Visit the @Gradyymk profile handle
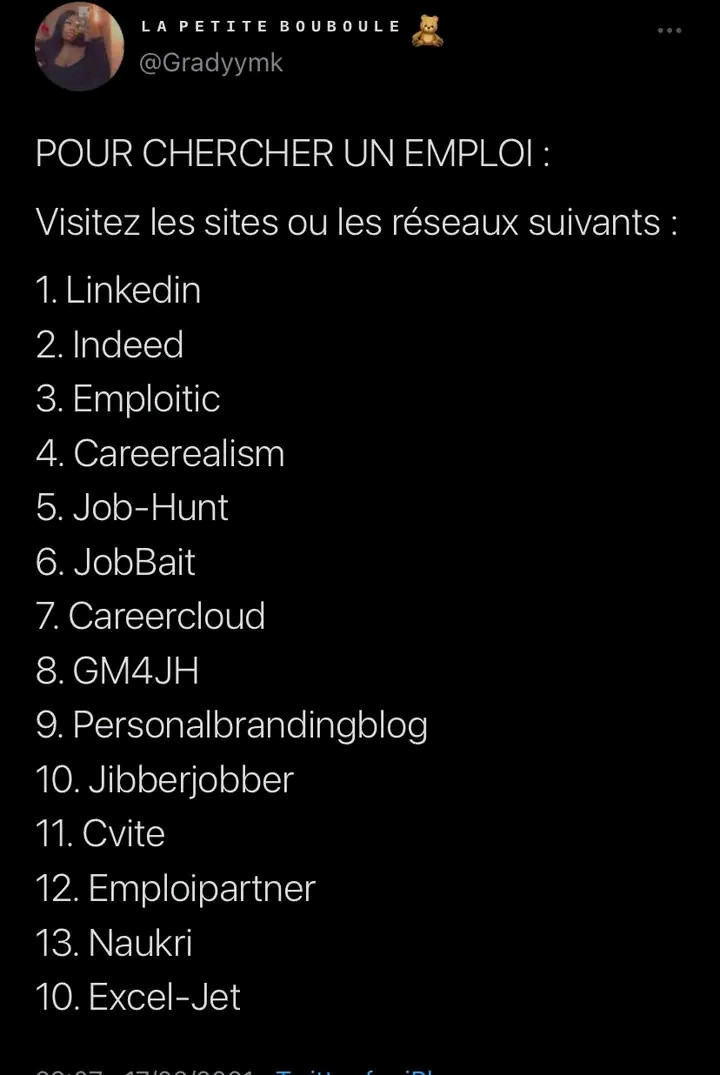 coord(211,63)
